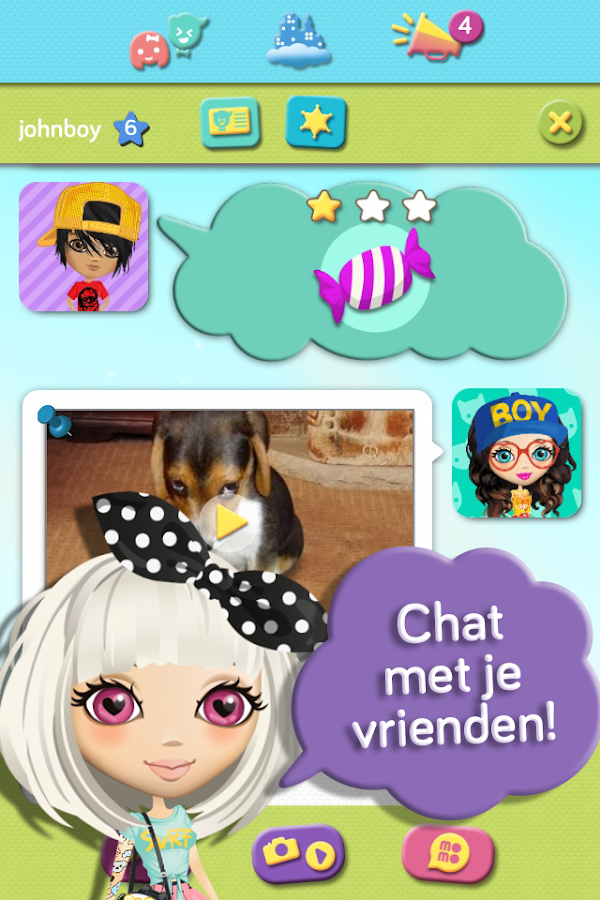600x900 pixels.
Task: Open the pink sticker chat button
Action: tap(448, 852)
